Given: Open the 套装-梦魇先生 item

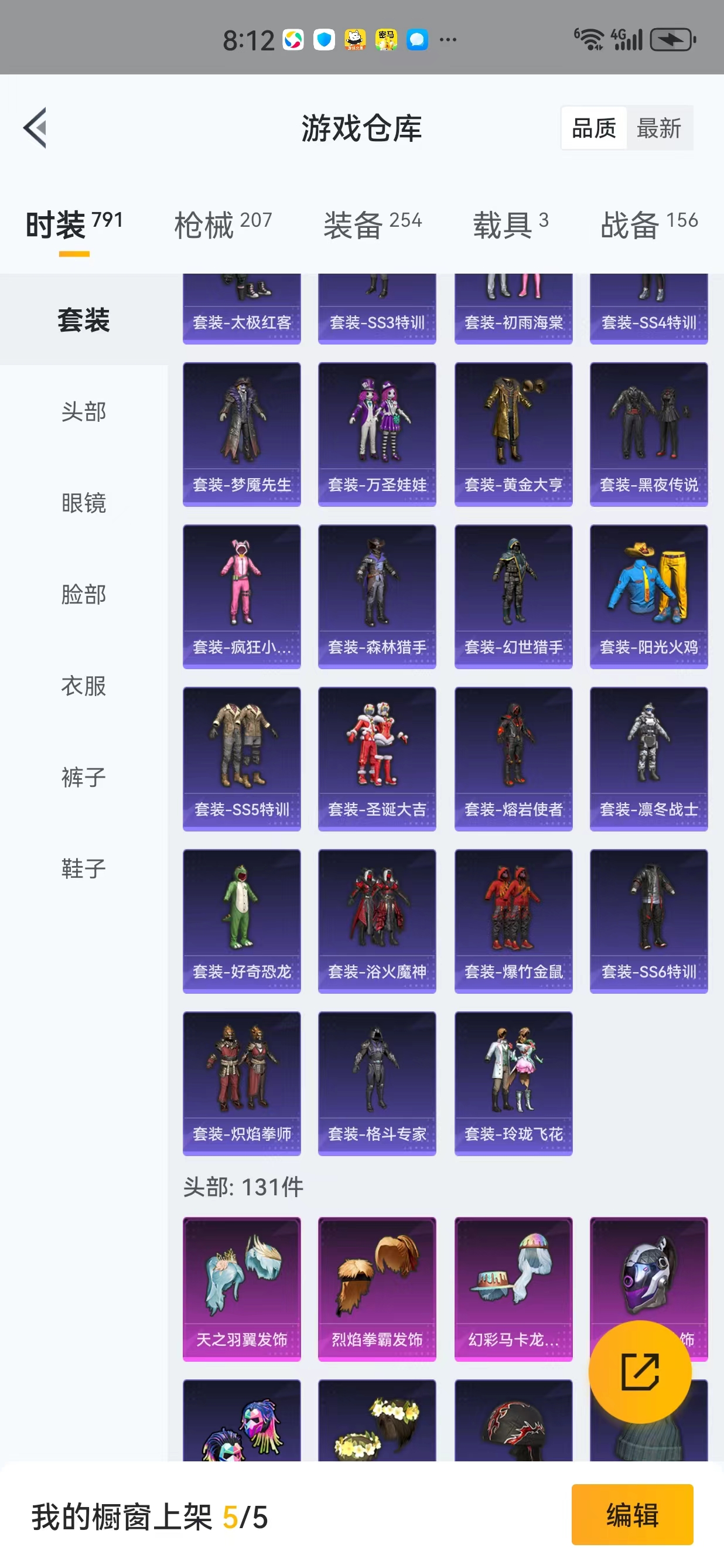Looking at the screenshot, I should point(241,434).
